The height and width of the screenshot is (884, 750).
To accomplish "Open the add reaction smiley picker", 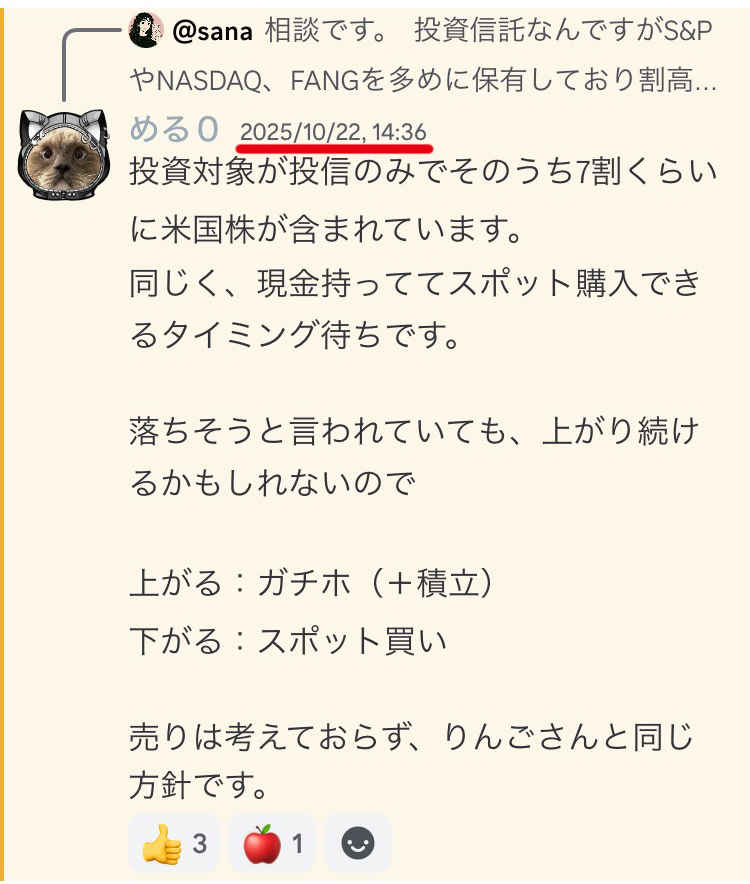I will tap(357, 844).
